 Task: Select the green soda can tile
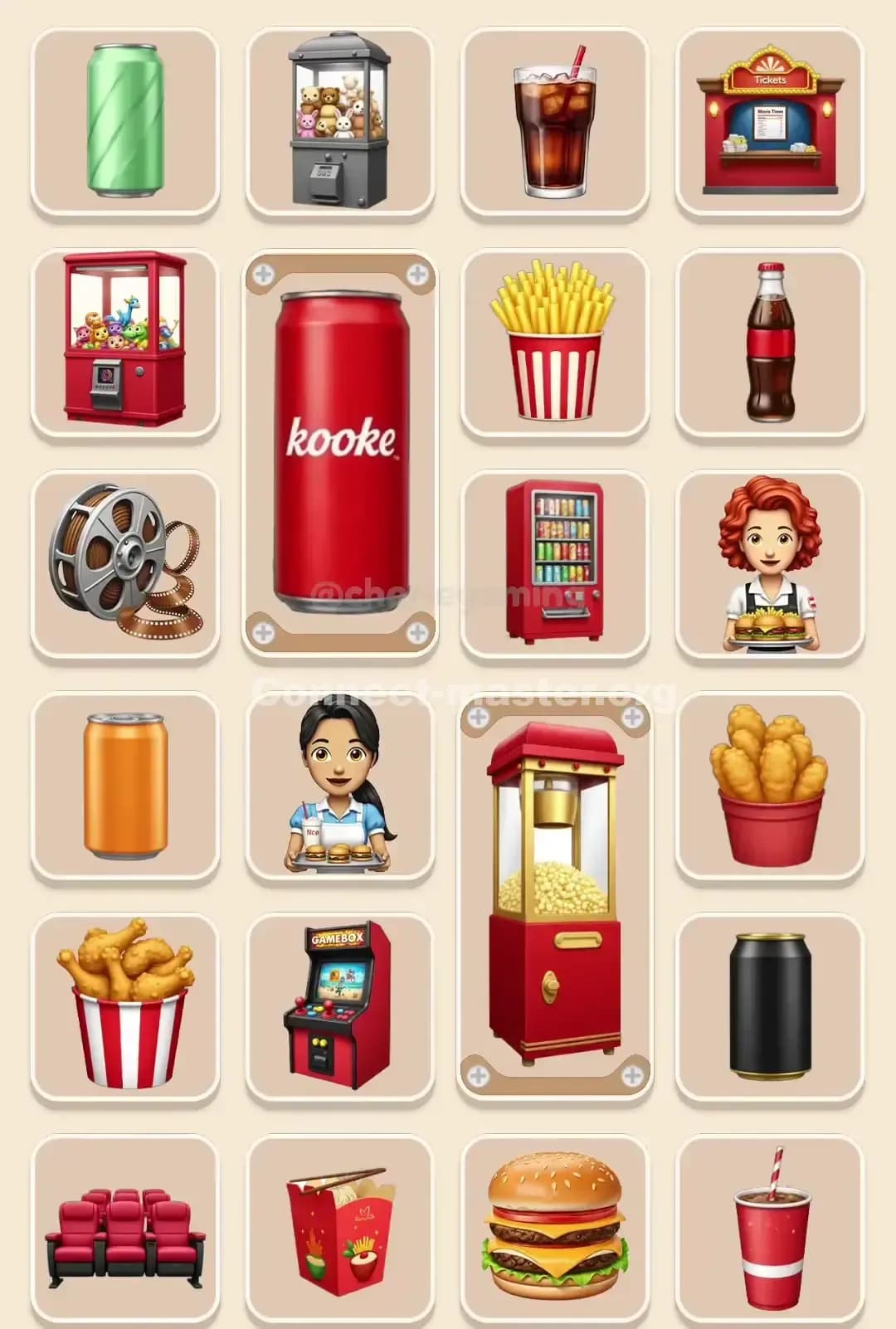[125, 121]
